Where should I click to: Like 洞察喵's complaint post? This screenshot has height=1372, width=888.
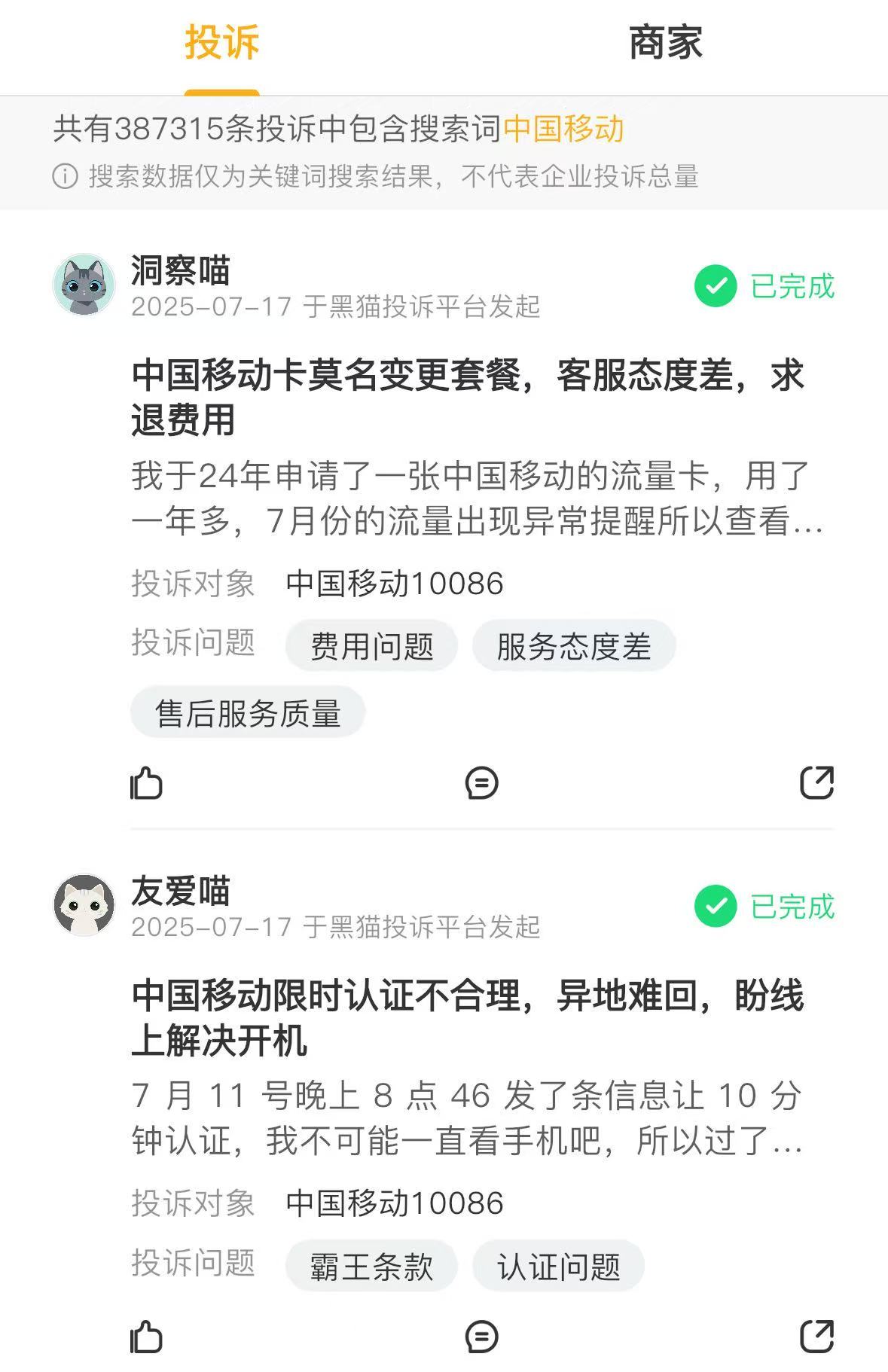(x=146, y=783)
